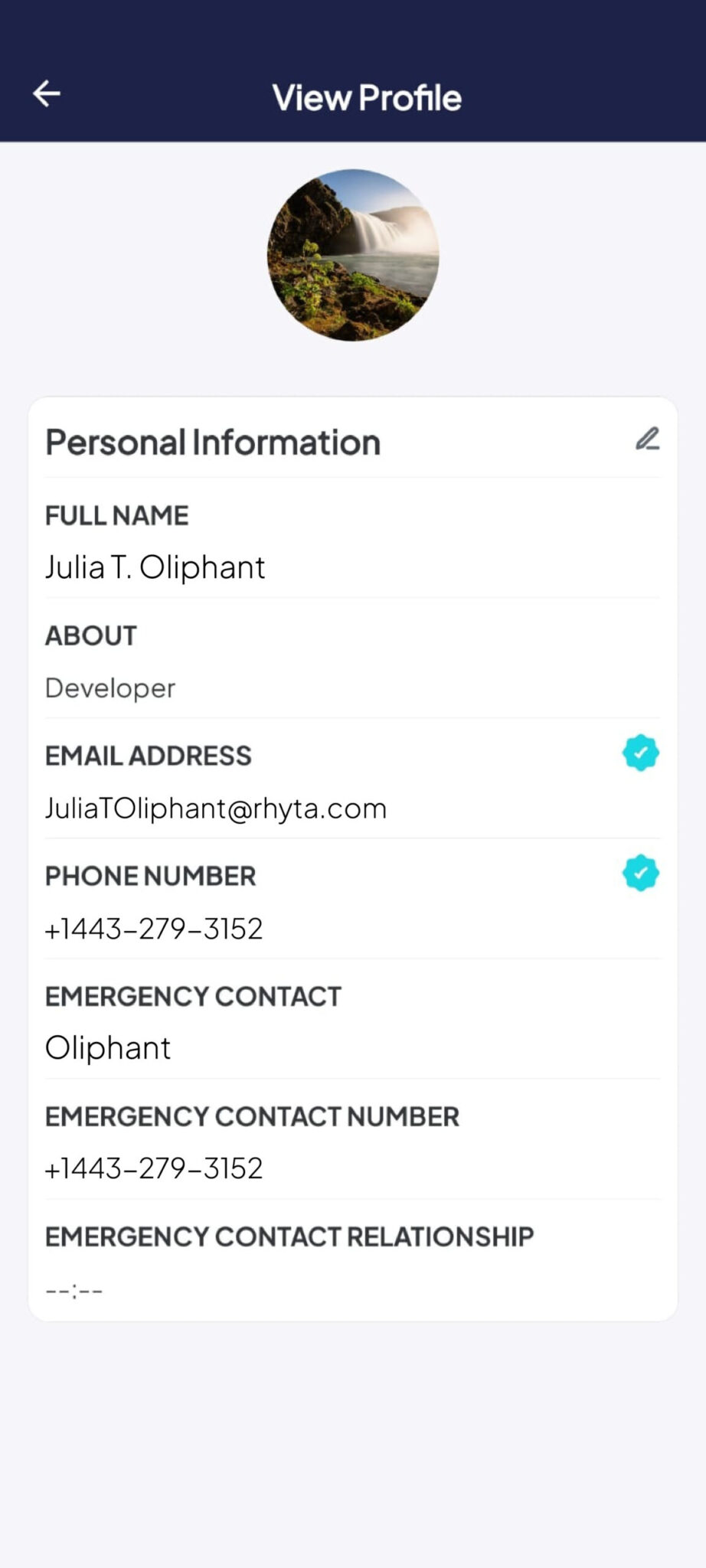Open the profile picture
706x1568 pixels.
(x=353, y=255)
